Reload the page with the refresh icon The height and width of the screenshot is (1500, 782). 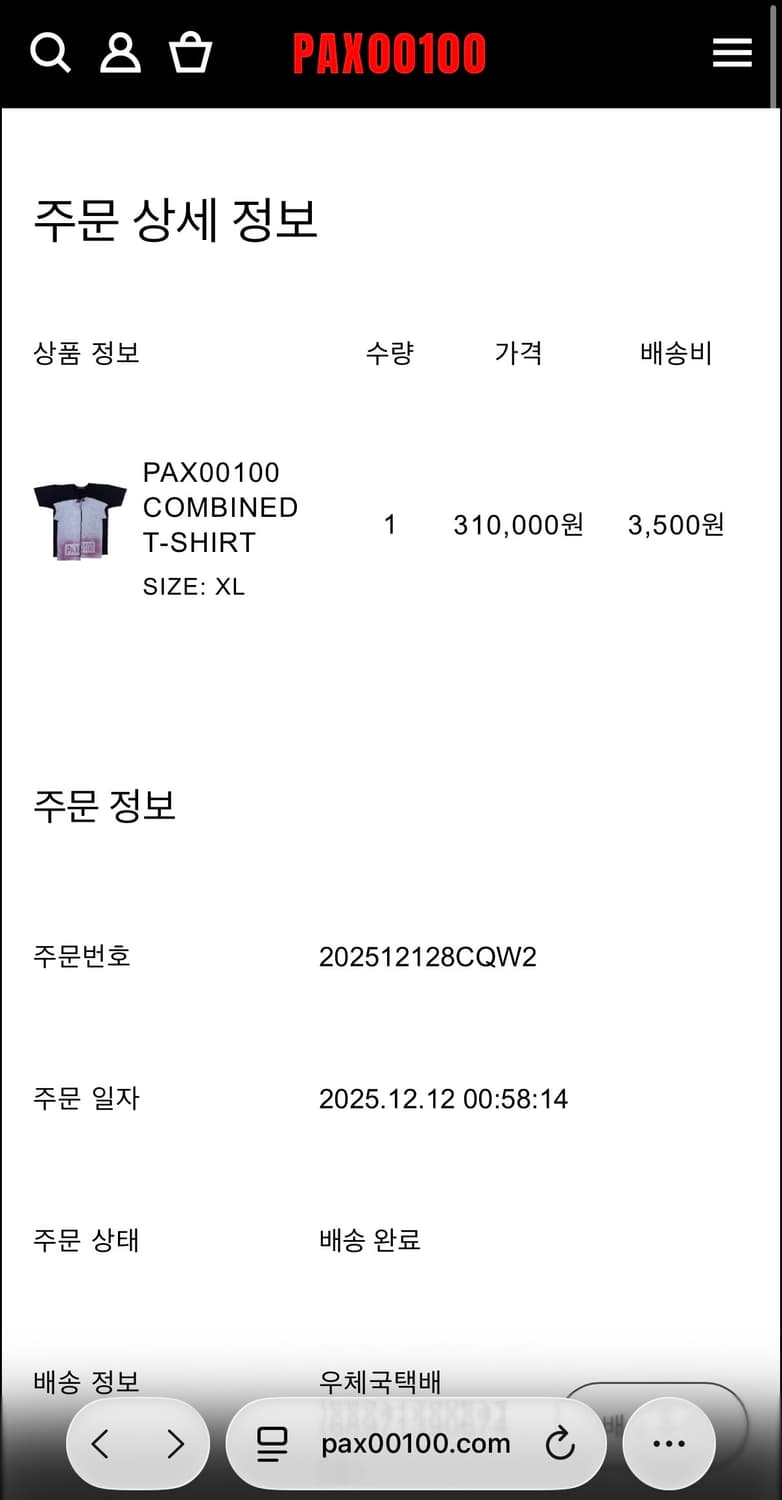pos(561,1443)
